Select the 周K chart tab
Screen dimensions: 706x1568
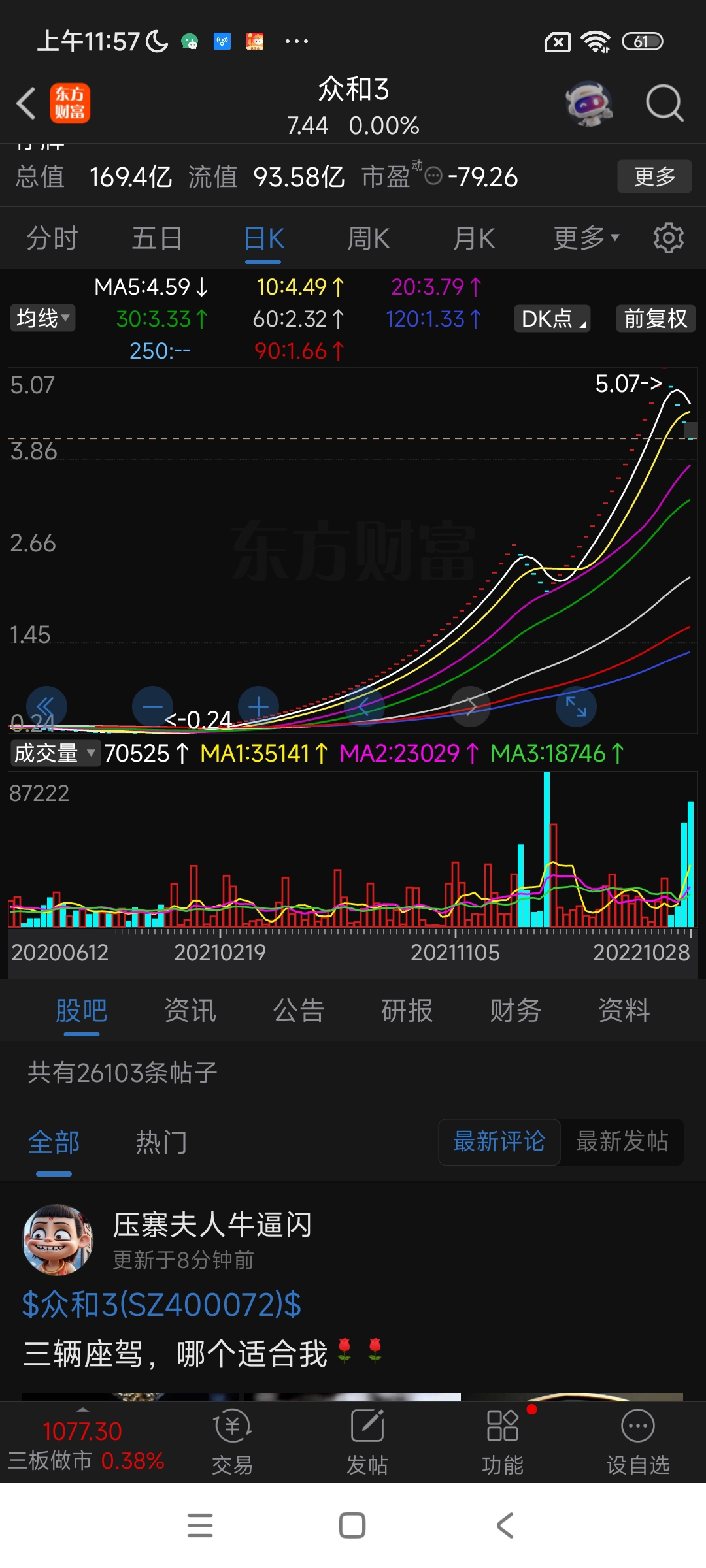tap(369, 238)
